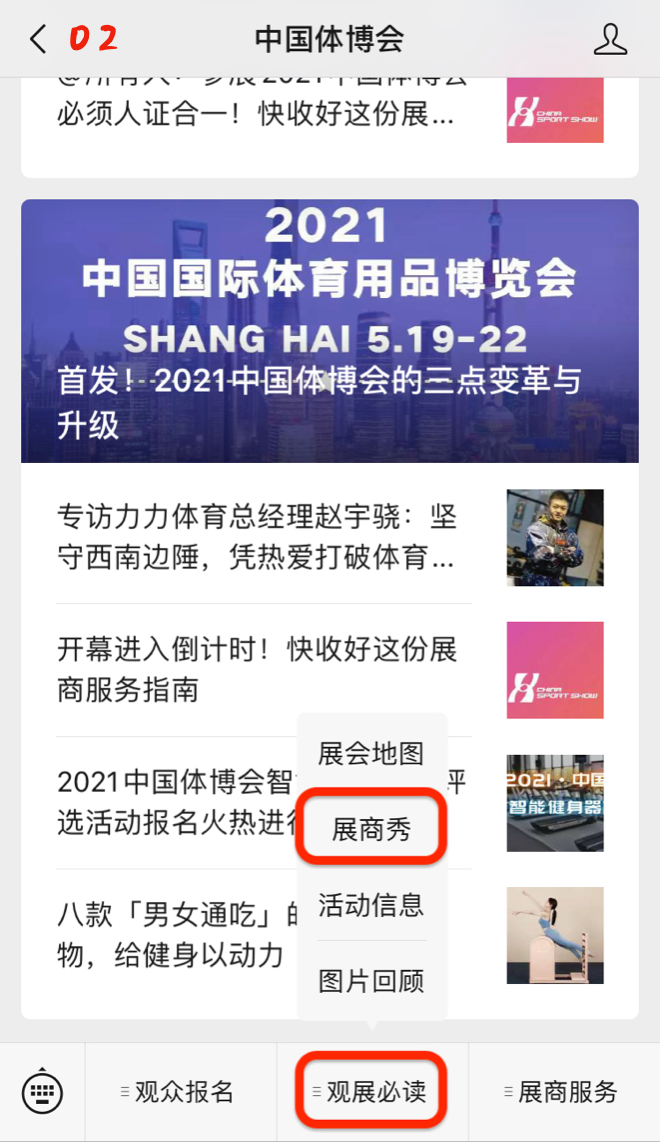The height and width of the screenshot is (1142, 660).
Task: Go back using the top-left arrow
Action: pyautogui.click(x=38, y=40)
